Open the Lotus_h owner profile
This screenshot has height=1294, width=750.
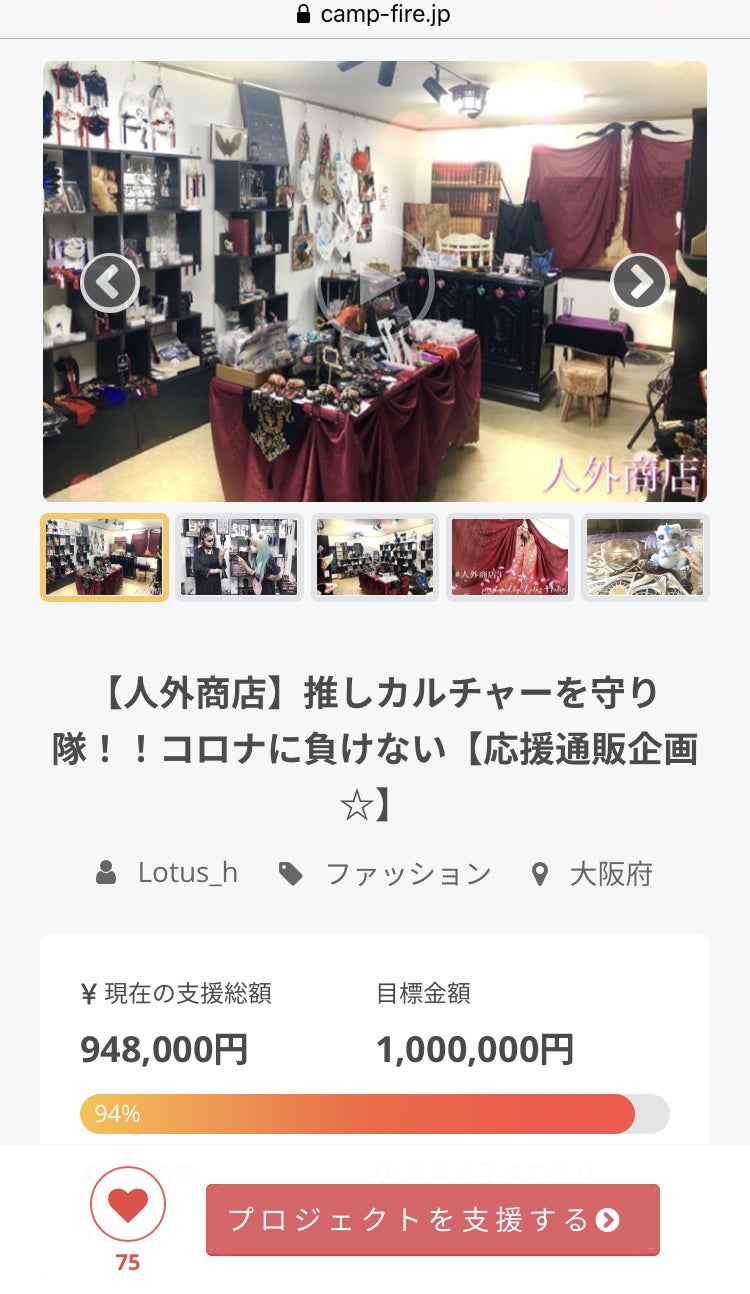point(187,873)
